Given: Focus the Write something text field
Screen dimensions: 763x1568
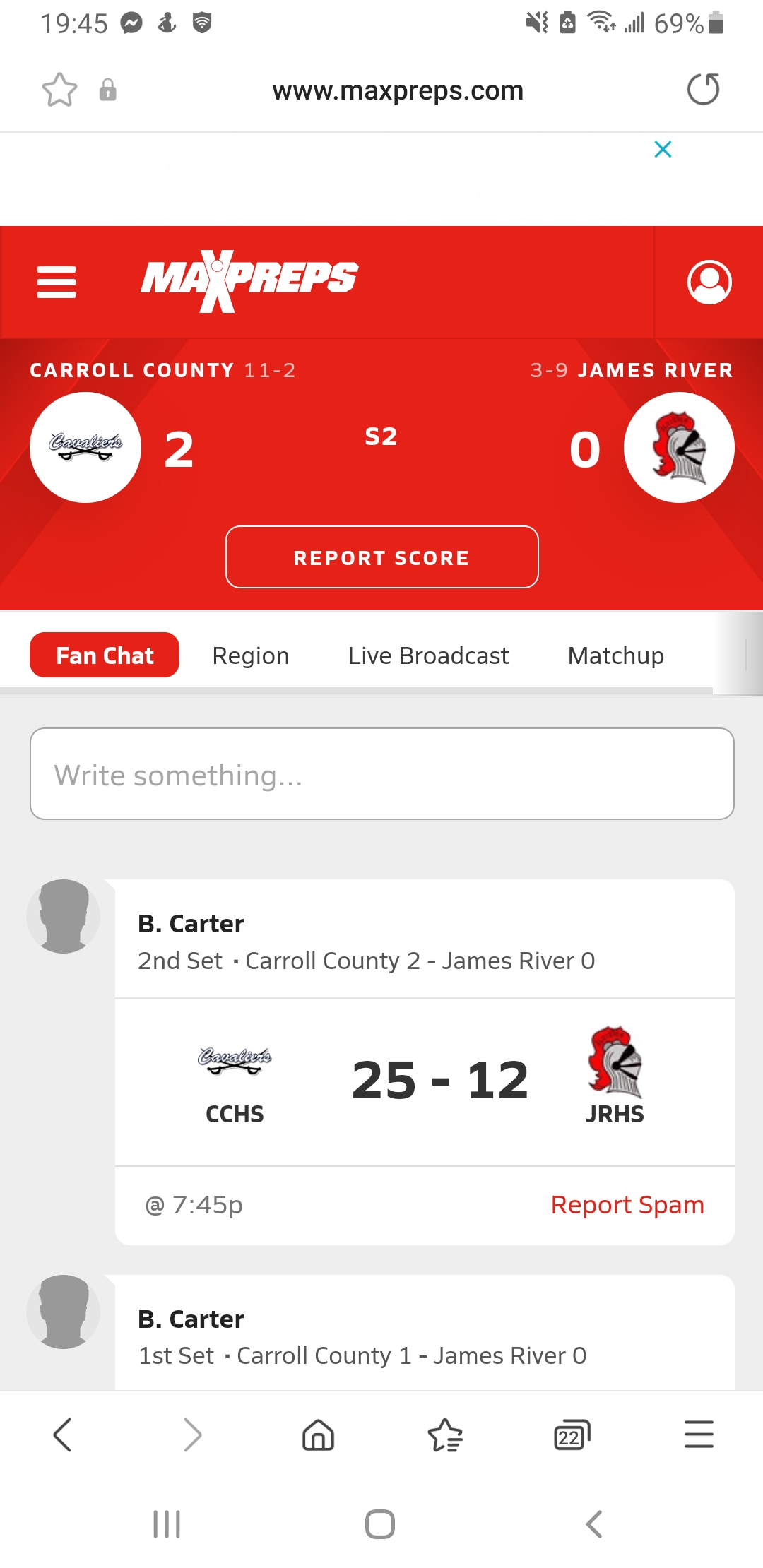Looking at the screenshot, I should pyautogui.click(x=381, y=774).
